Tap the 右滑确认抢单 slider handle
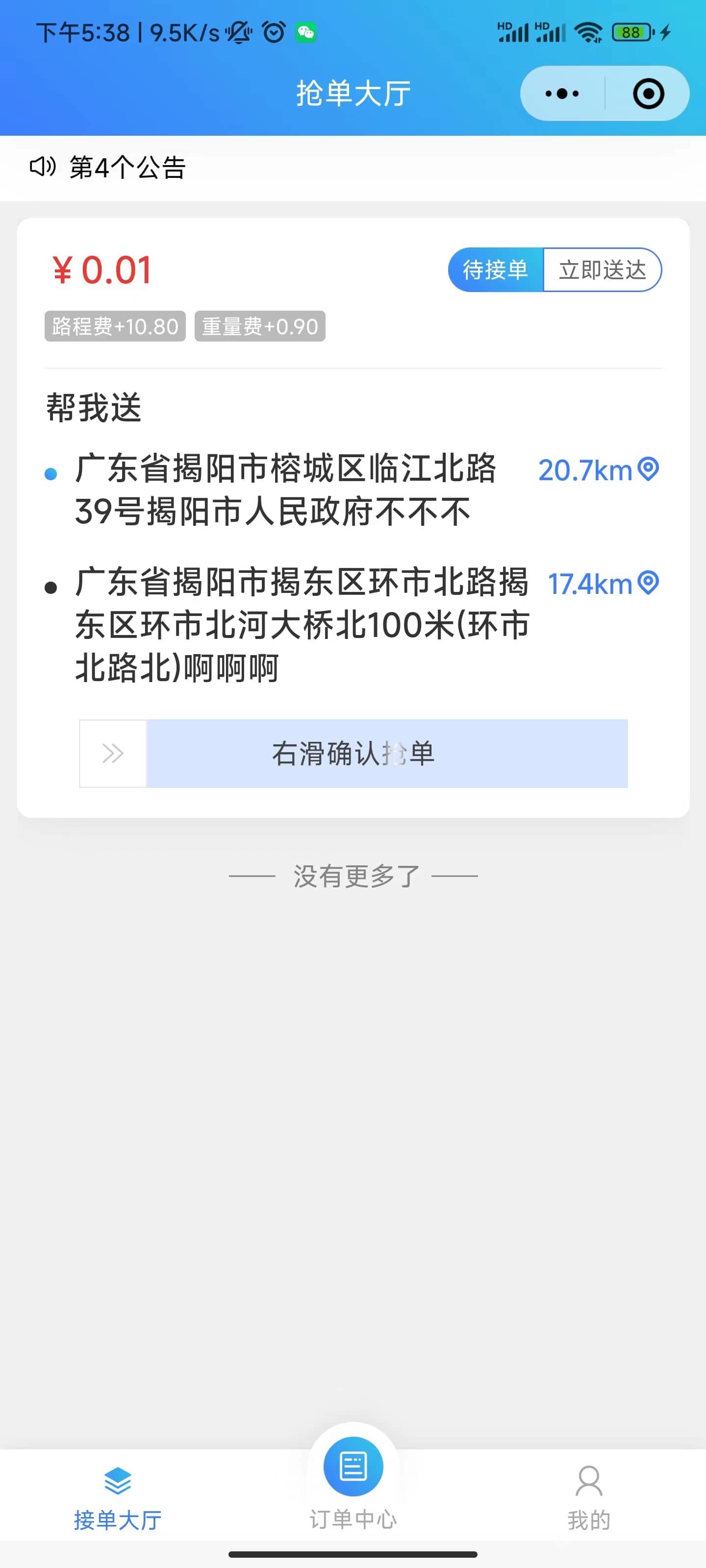 coord(113,754)
